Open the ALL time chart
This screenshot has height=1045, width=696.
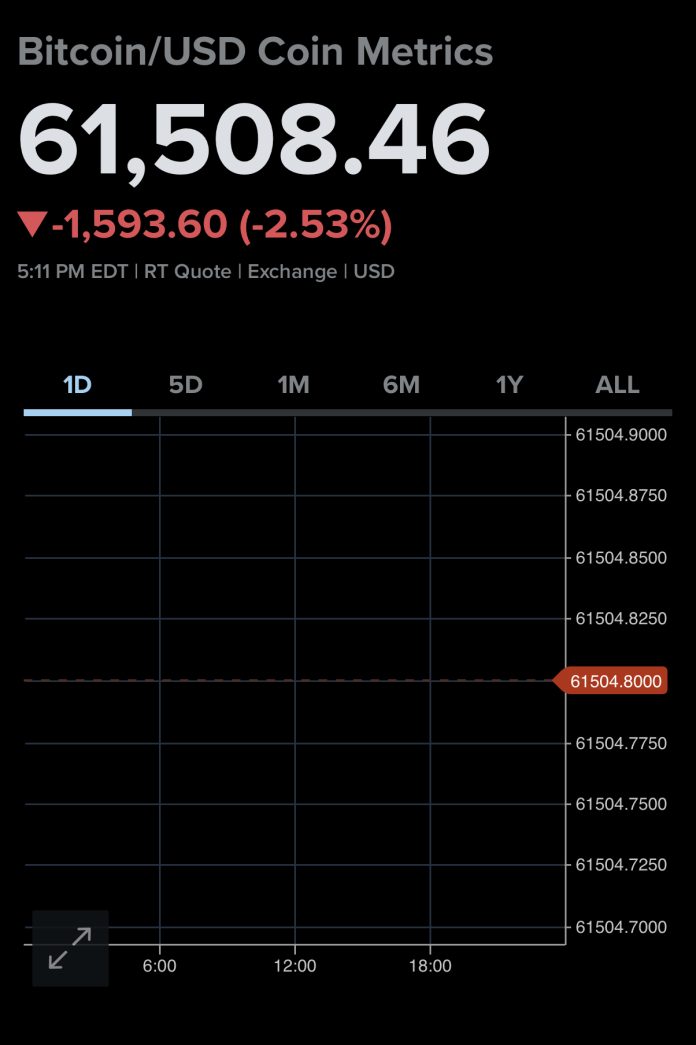617,385
